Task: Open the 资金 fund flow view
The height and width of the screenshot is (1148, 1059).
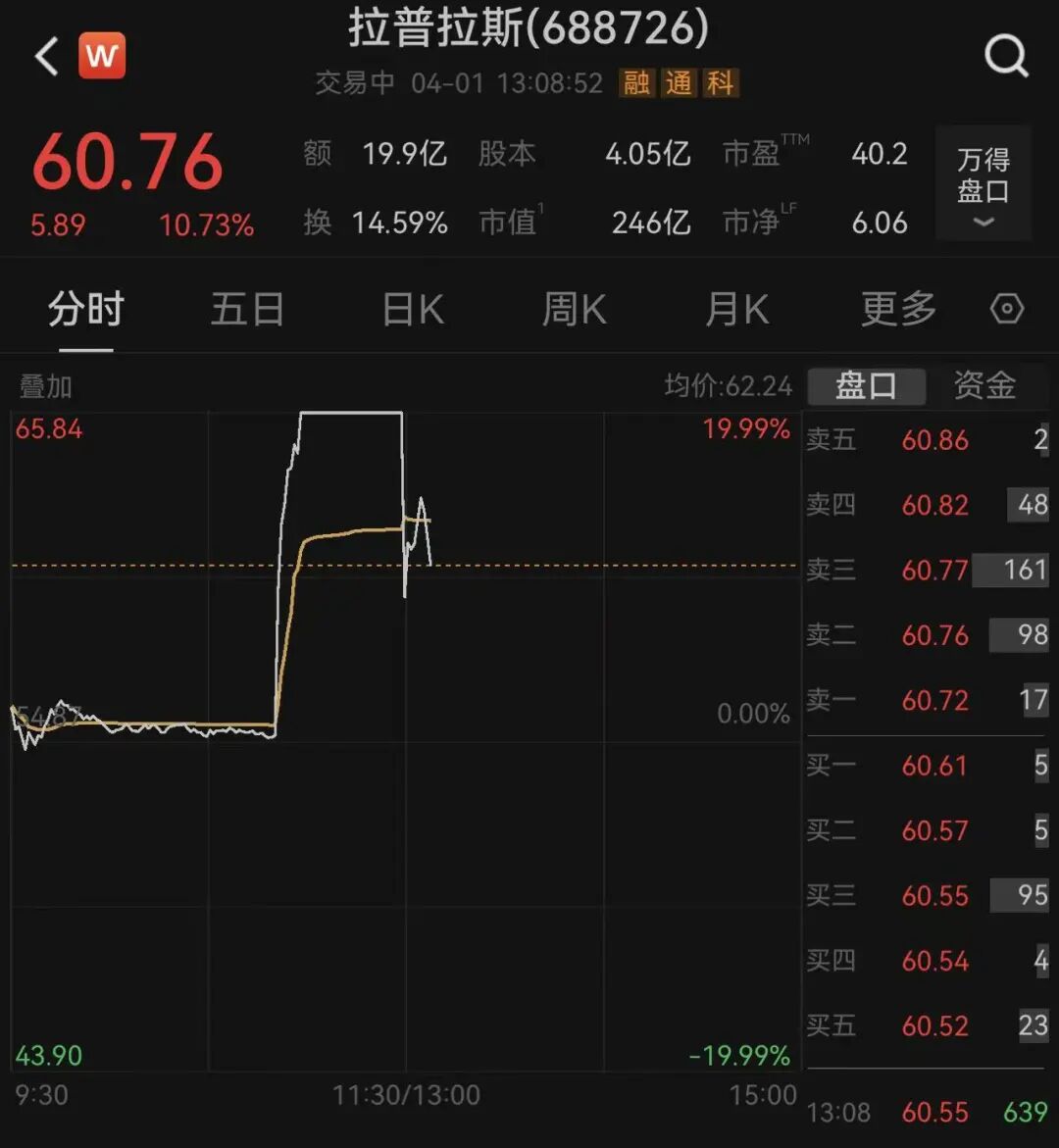Action: tap(983, 385)
